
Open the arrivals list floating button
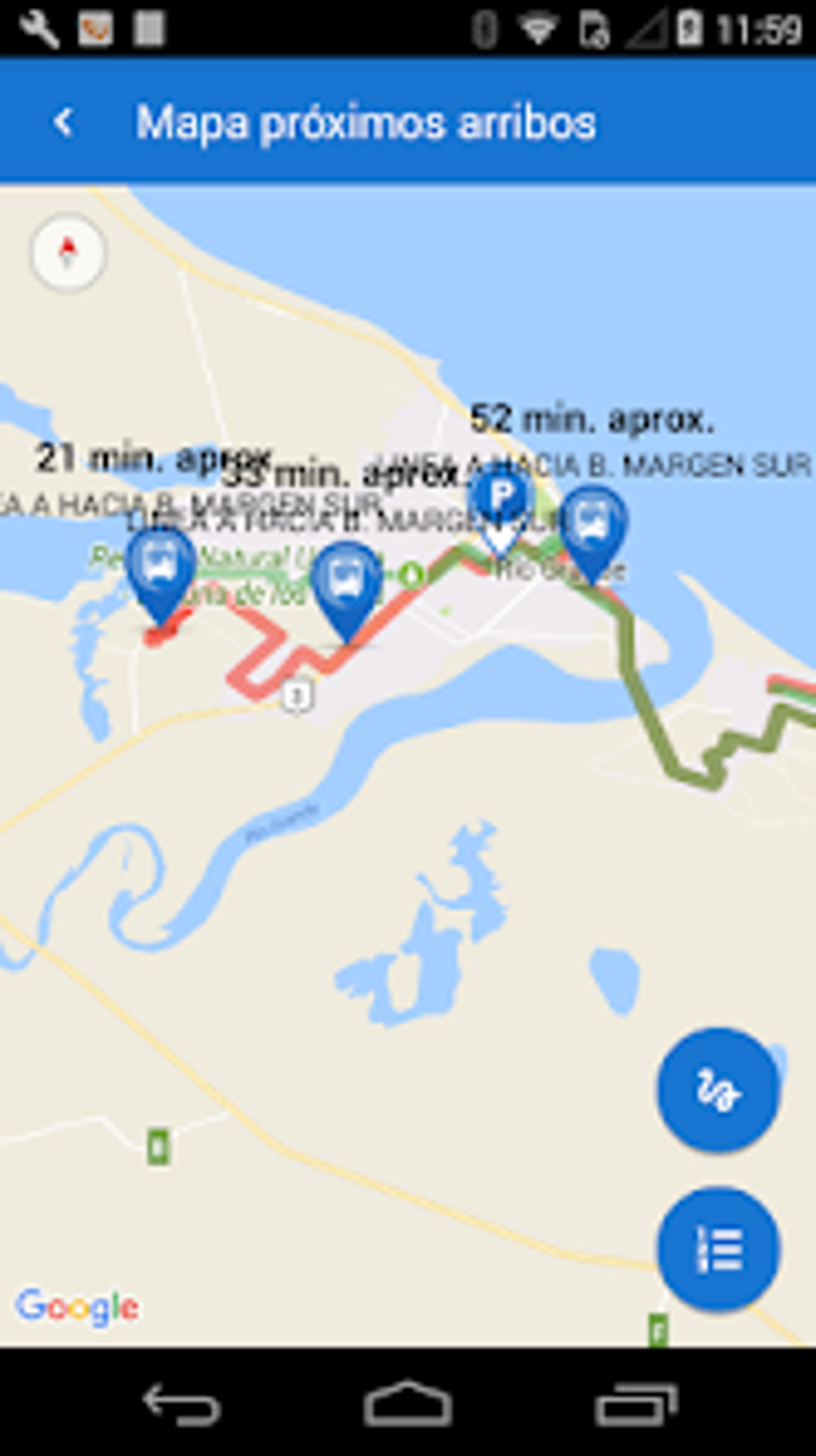(x=718, y=1248)
